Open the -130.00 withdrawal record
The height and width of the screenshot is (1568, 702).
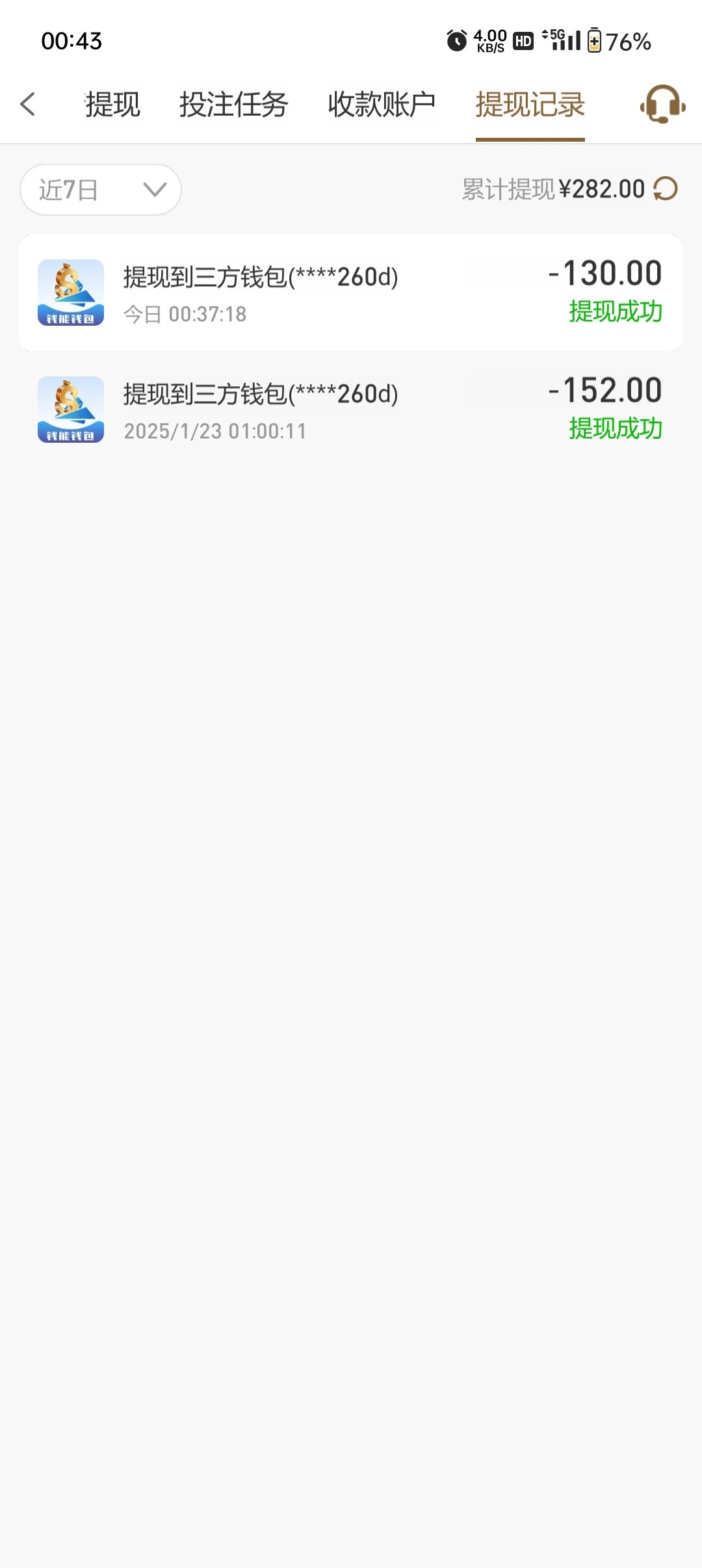351,293
